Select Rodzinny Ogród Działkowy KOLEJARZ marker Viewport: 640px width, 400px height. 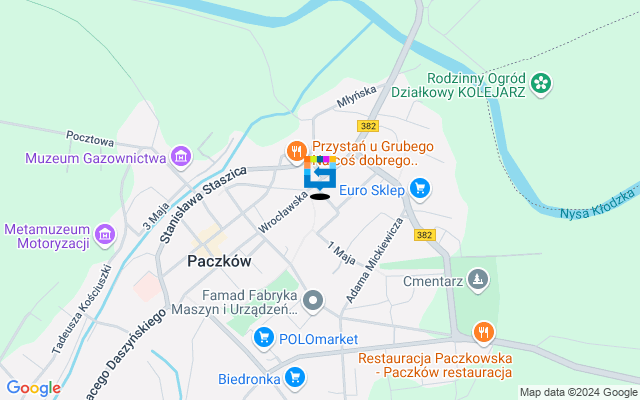click(x=541, y=84)
